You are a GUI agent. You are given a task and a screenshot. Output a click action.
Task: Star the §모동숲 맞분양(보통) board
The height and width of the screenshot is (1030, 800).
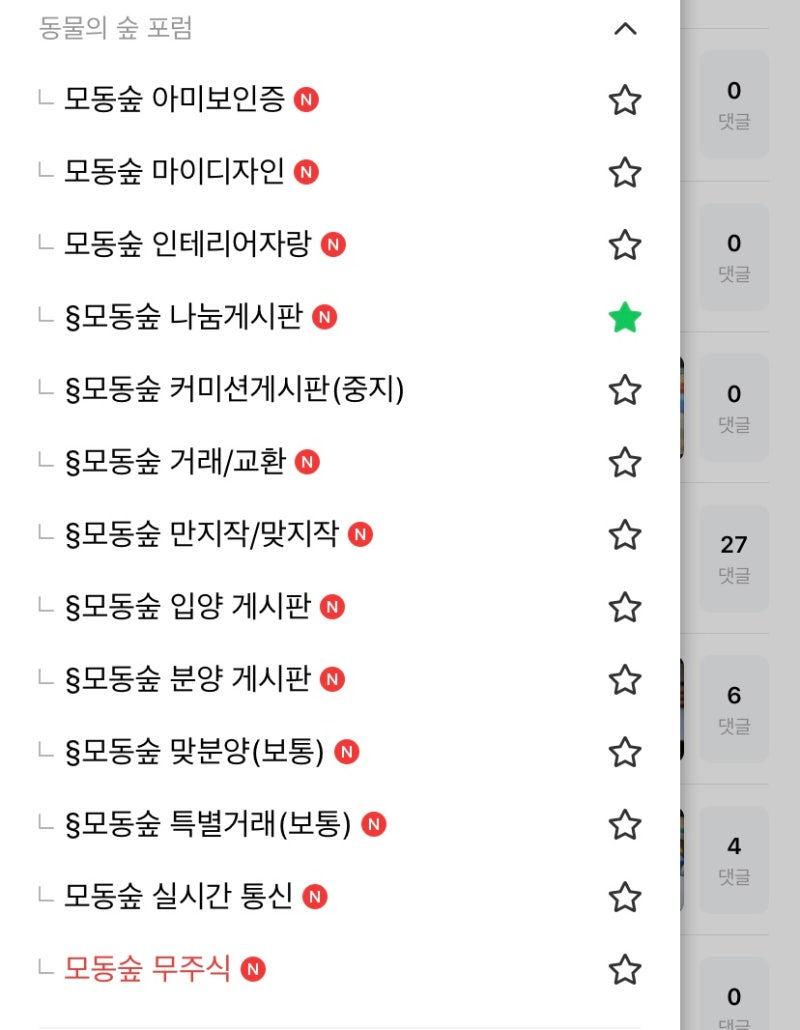click(624, 751)
